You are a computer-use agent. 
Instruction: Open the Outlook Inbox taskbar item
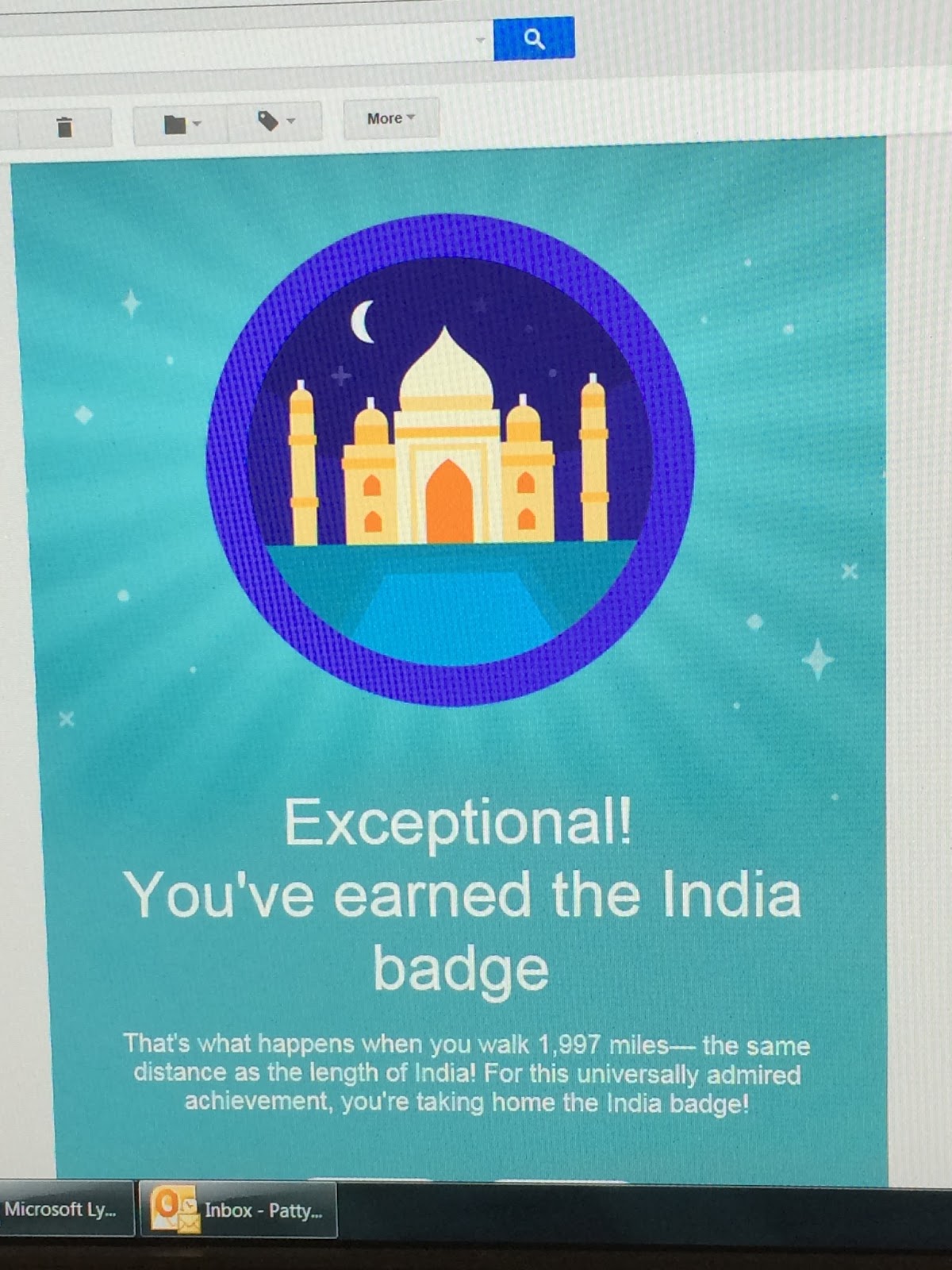239,1210
